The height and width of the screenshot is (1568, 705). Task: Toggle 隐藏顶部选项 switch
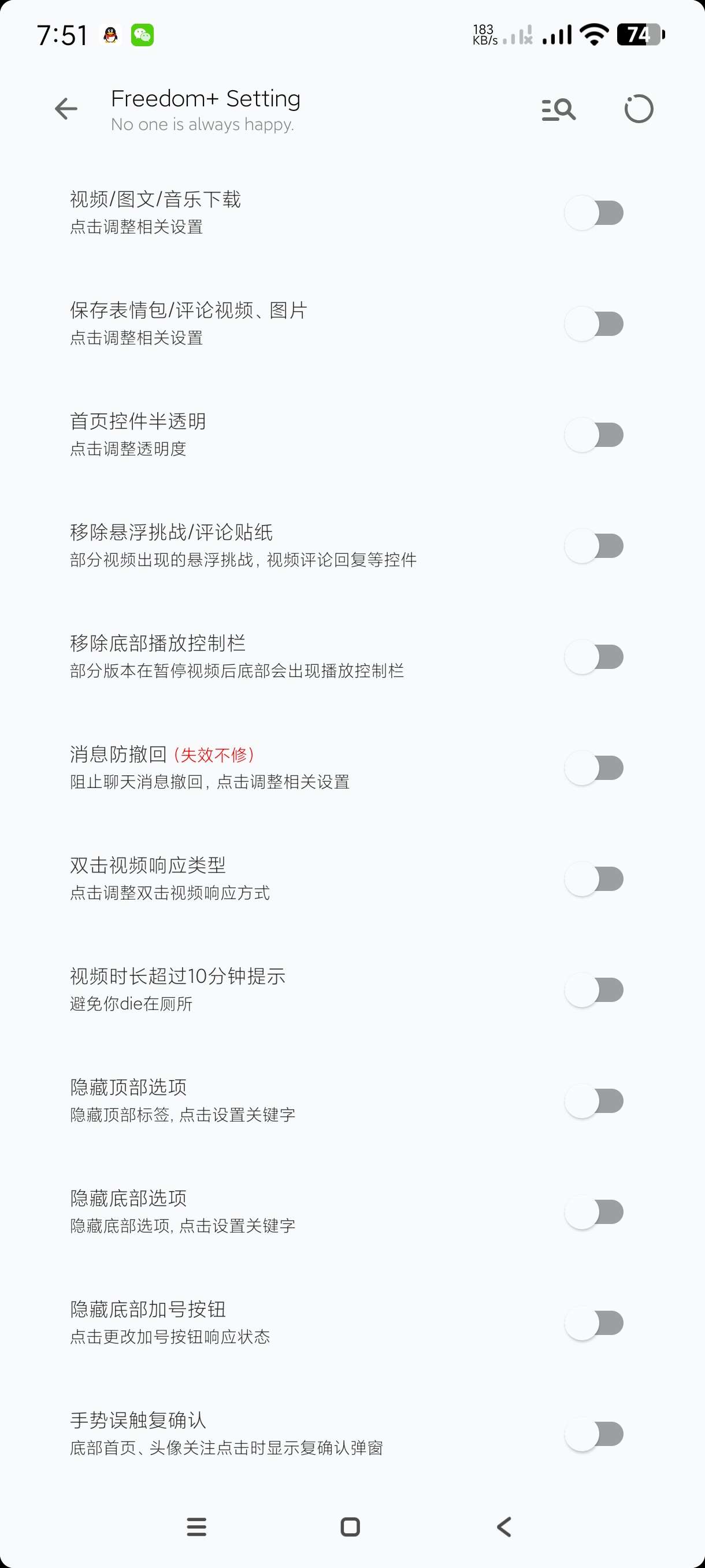tap(594, 1101)
